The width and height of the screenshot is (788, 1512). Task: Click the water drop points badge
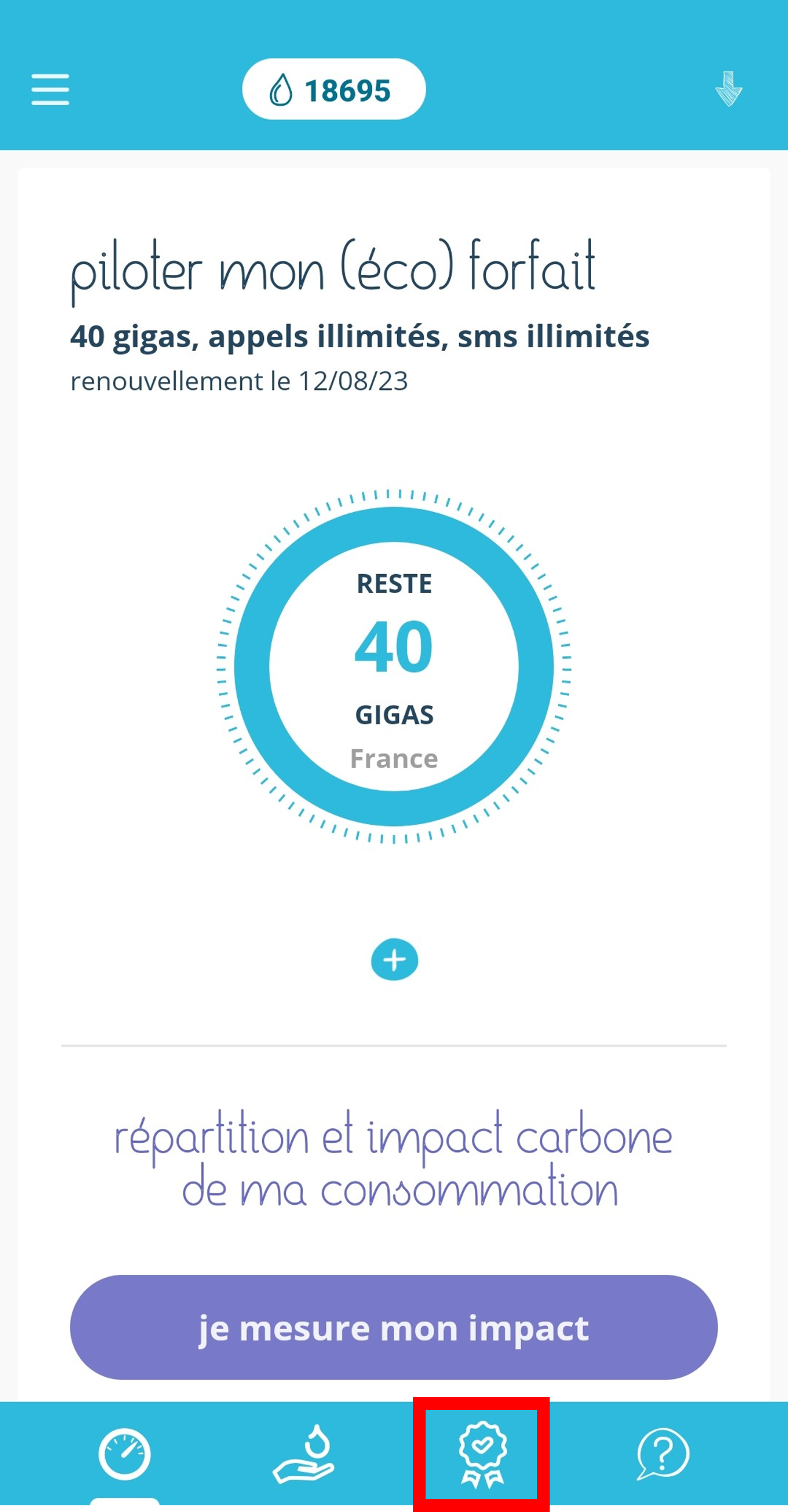tap(334, 89)
